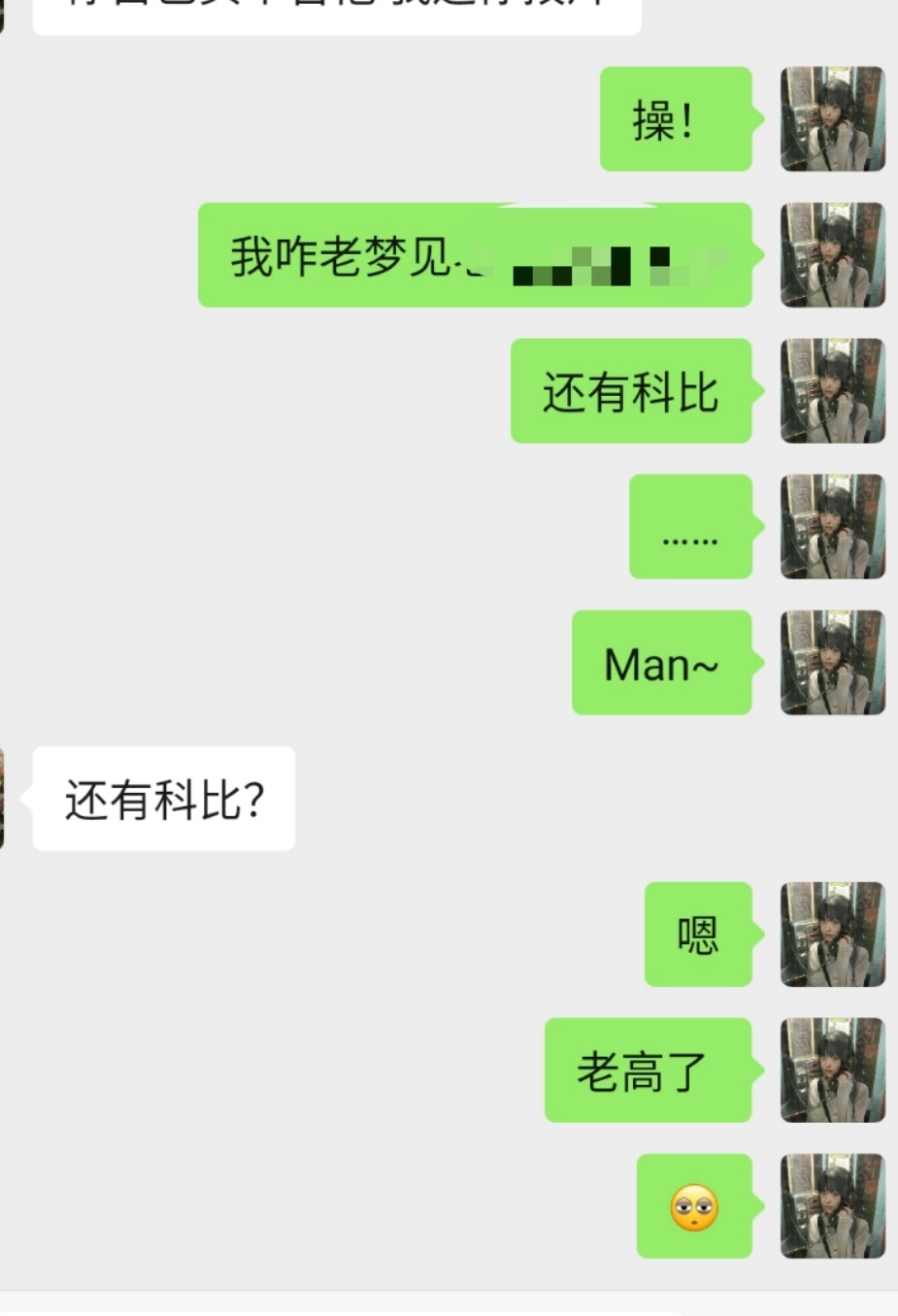
Task: Tap the avatar beside the emoji-only message
Action: point(833,1206)
